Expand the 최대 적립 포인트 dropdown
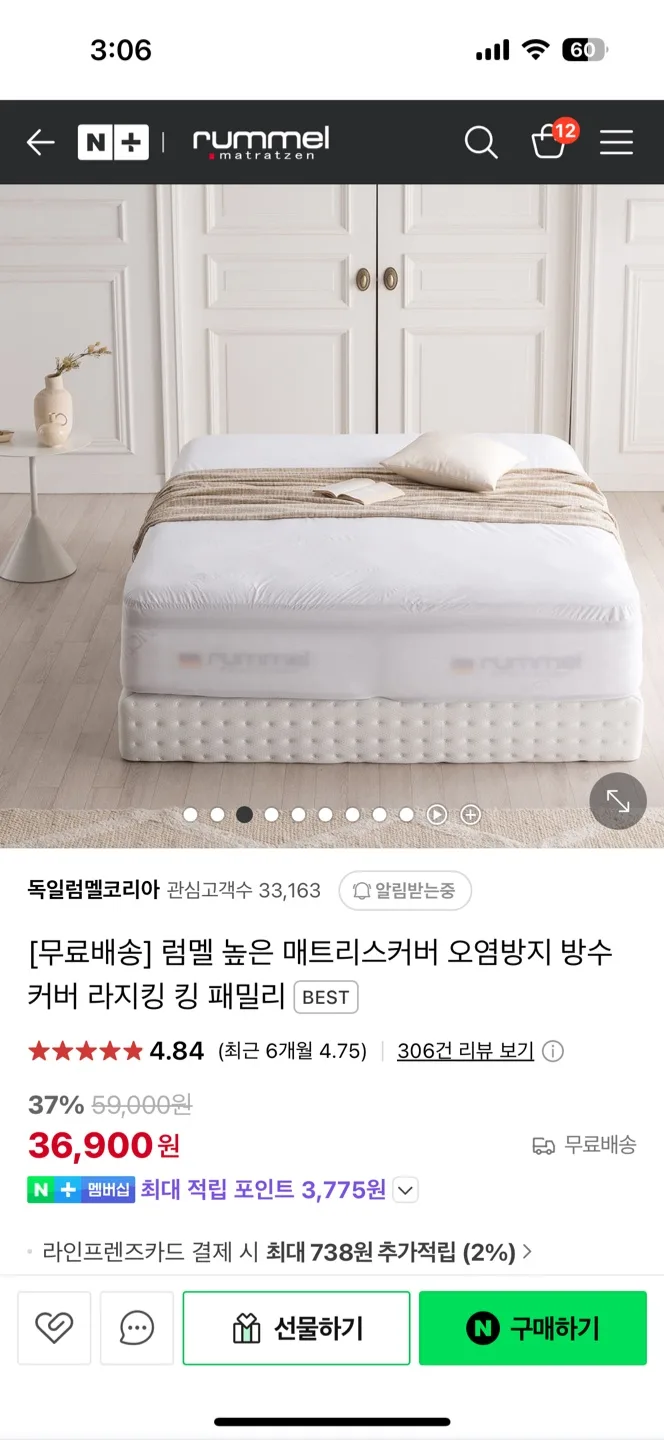 (405, 1190)
